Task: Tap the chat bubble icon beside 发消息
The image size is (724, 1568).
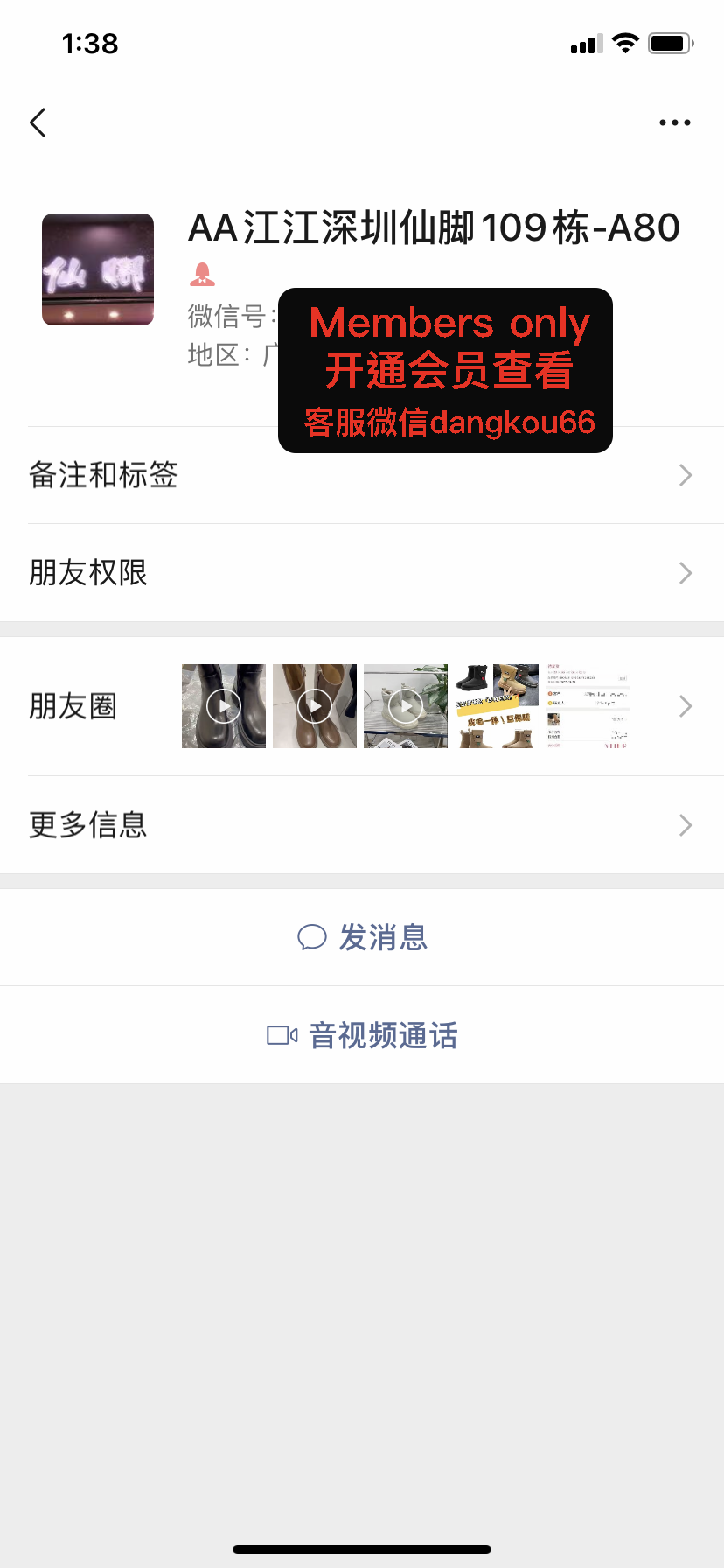Action: 312,937
